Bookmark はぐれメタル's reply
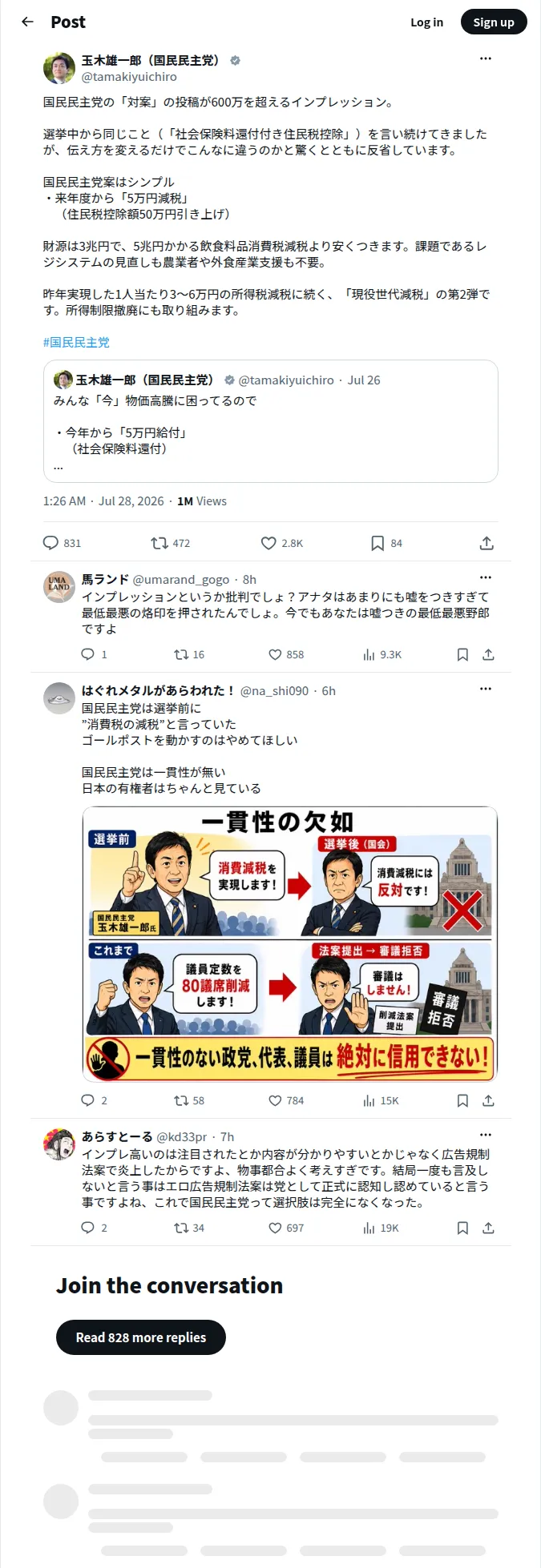 462,1100
